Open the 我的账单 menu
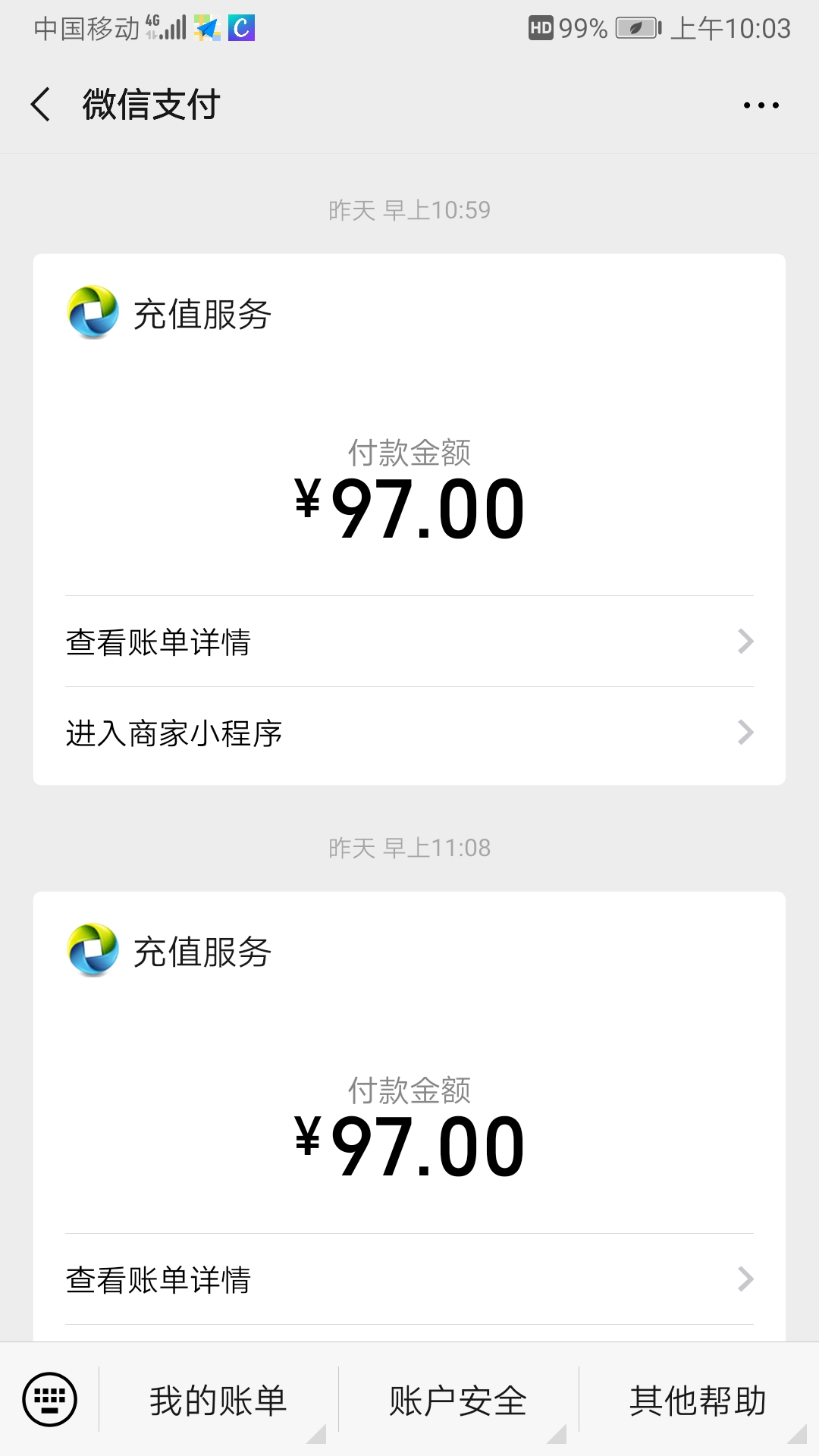This screenshot has width=819, height=1456. coord(218,1401)
